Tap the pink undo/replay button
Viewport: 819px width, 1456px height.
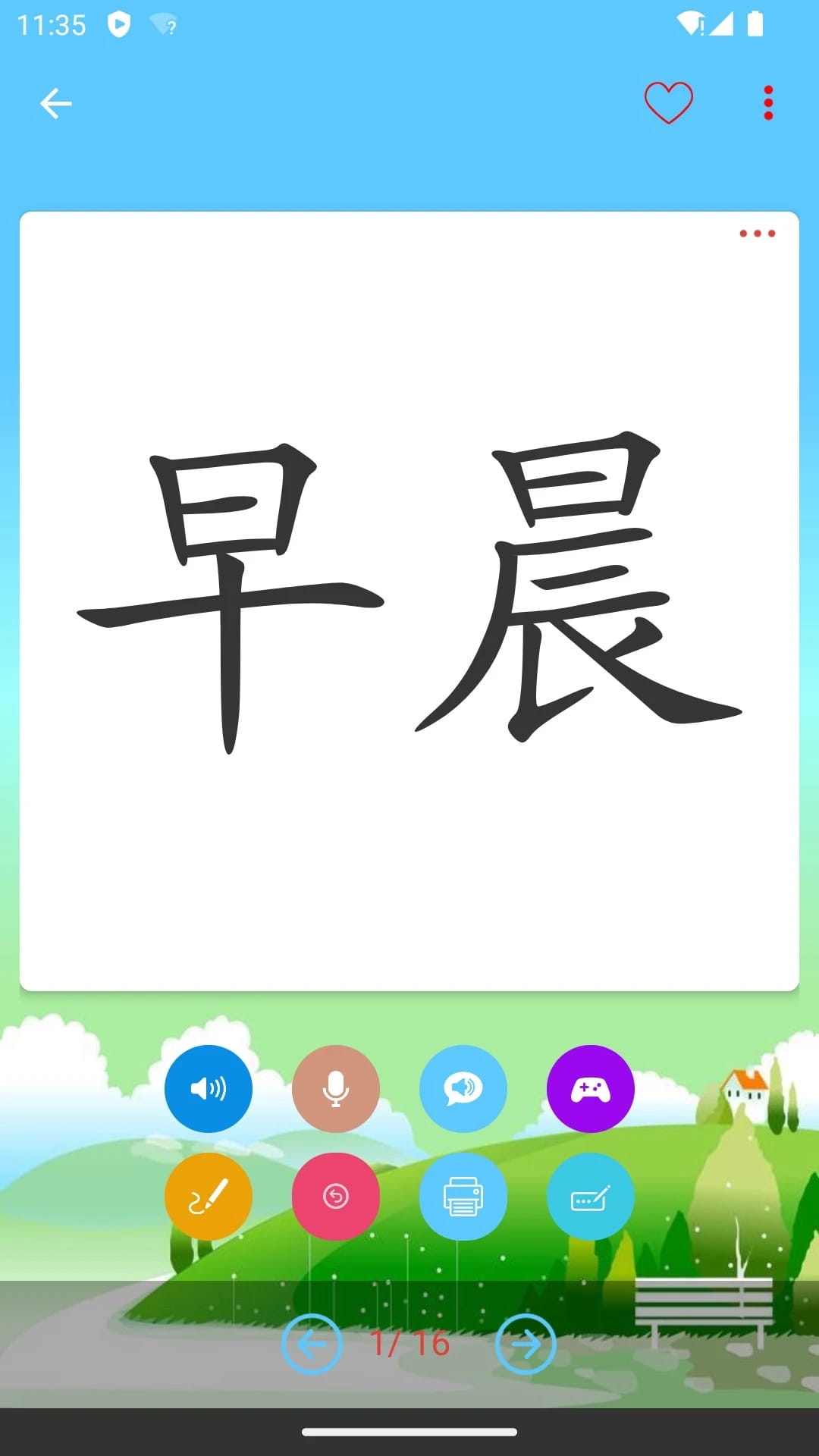pos(336,1197)
